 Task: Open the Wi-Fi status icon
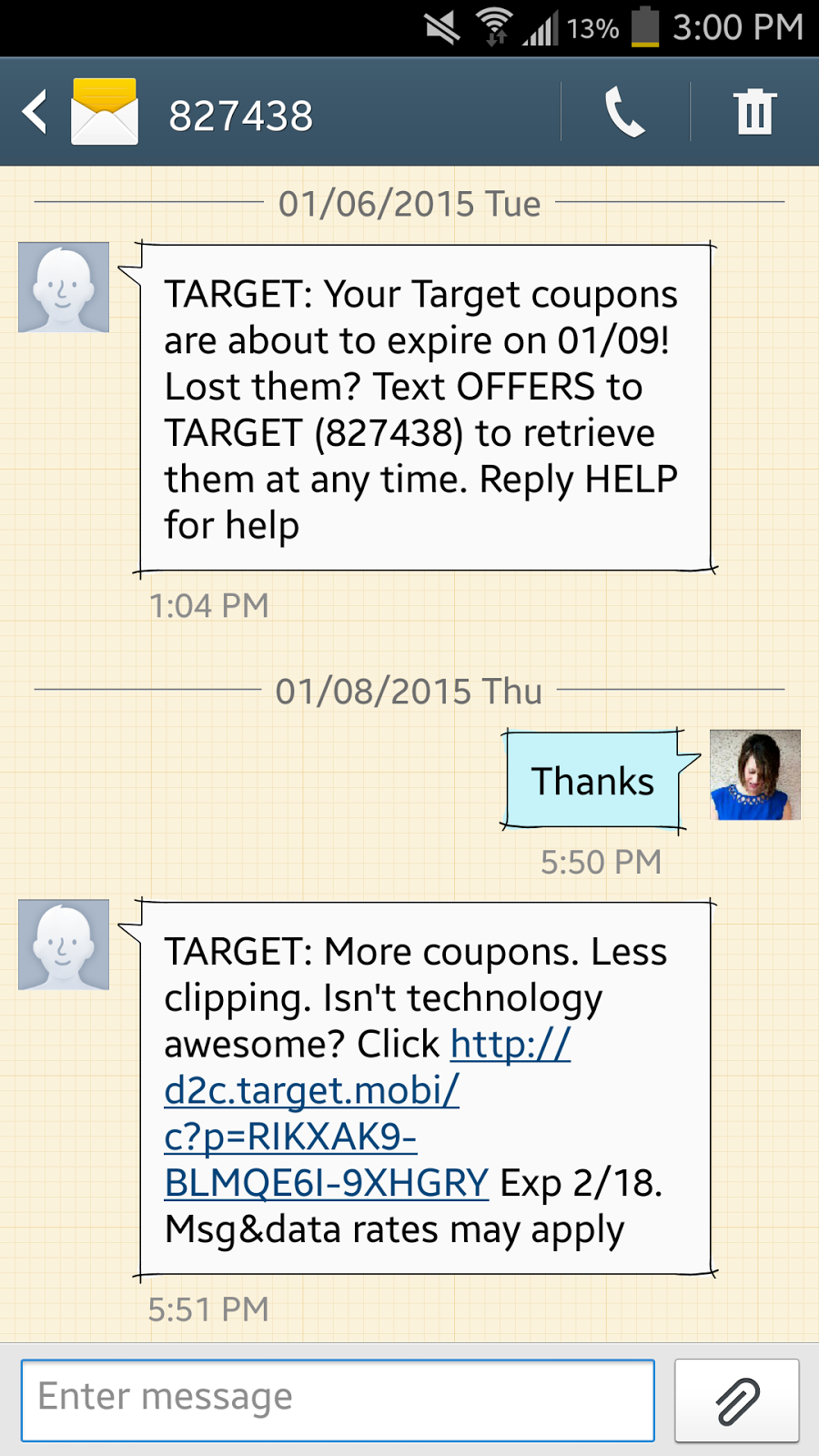pyautogui.click(x=492, y=26)
